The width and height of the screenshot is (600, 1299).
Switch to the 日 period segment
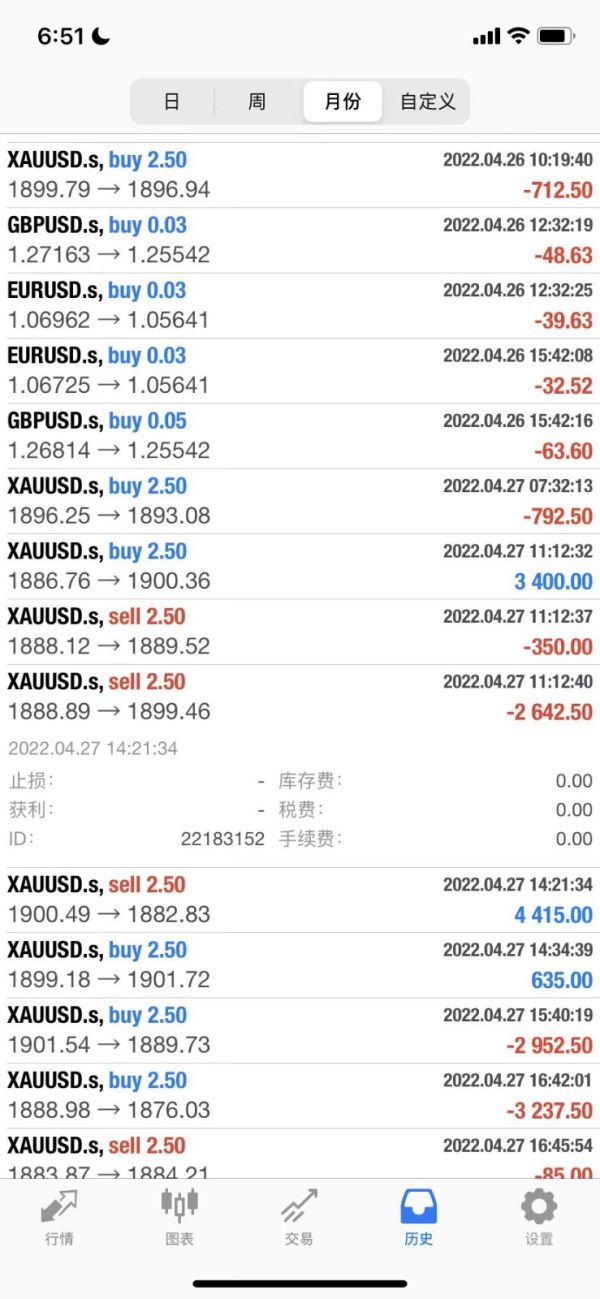coord(172,101)
